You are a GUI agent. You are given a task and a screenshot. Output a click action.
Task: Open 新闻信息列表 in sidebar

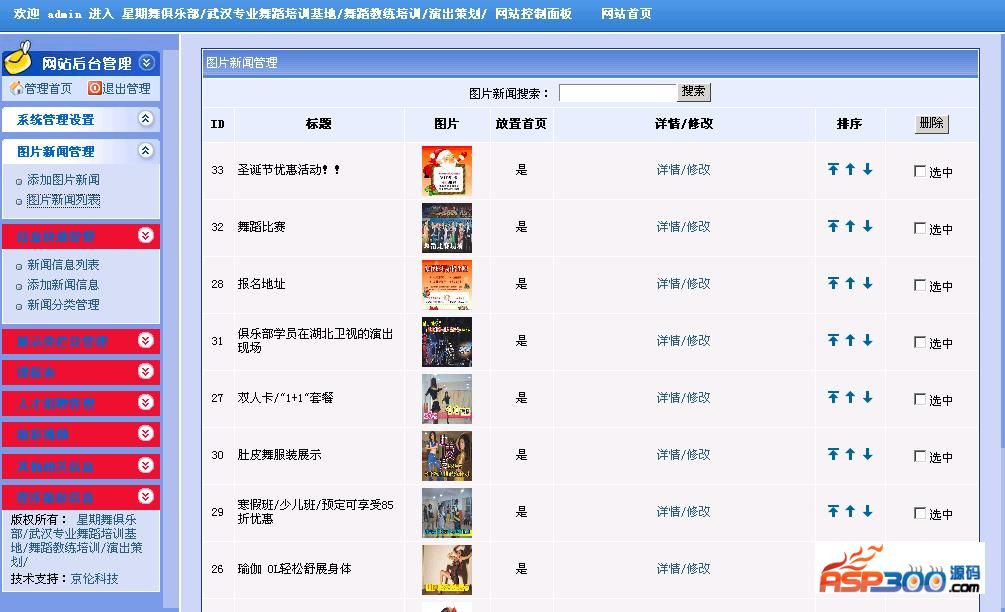pyautogui.click(x=63, y=265)
